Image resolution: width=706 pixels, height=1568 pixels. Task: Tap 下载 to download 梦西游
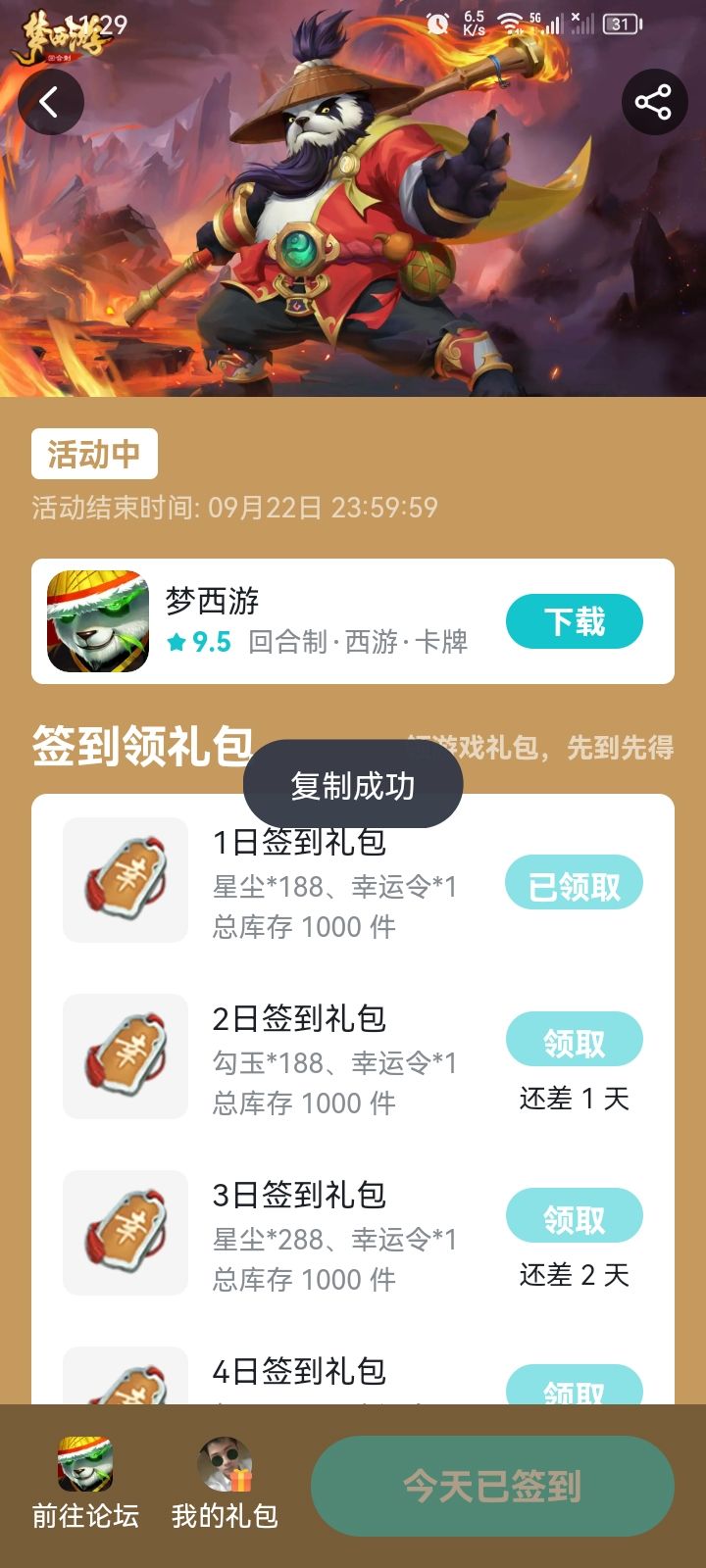pos(575,621)
